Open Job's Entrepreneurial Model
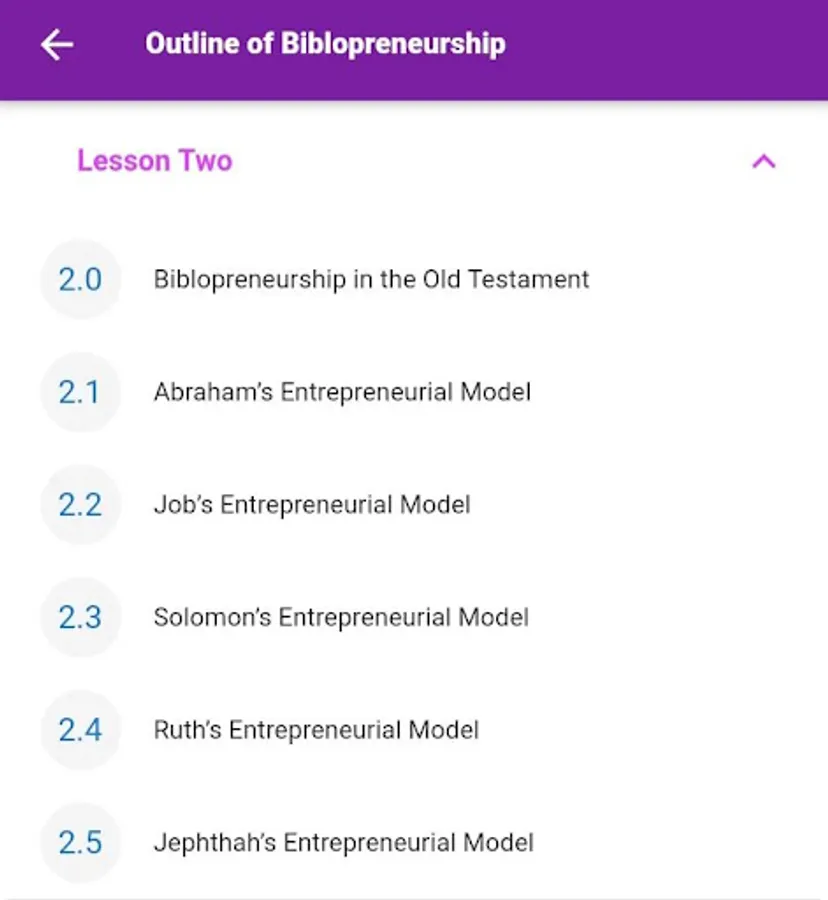This screenshot has width=828, height=900. (x=311, y=505)
